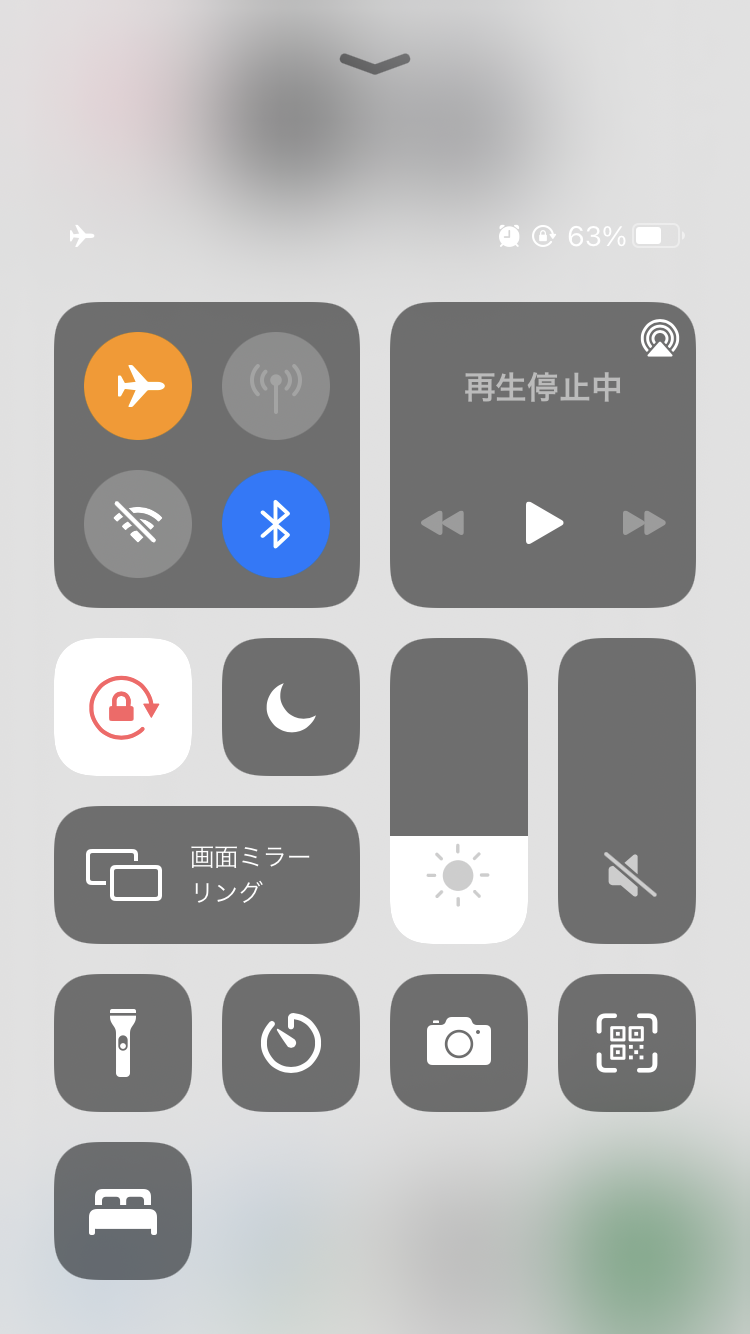Enable Do Not Disturb moon
Image resolution: width=750 pixels, height=1334 pixels.
[291, 707]
